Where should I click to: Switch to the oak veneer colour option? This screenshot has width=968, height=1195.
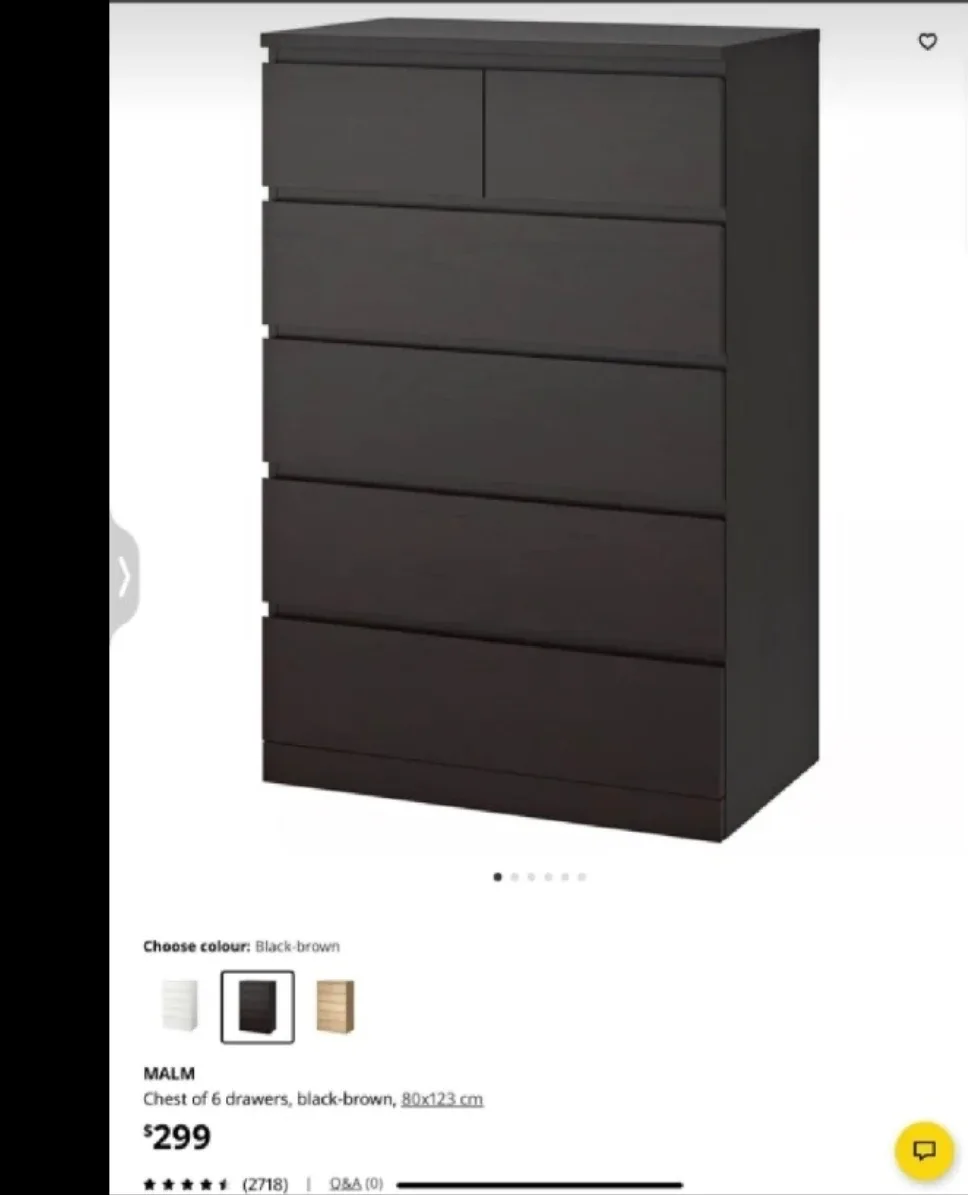[x=337, y=1006]
